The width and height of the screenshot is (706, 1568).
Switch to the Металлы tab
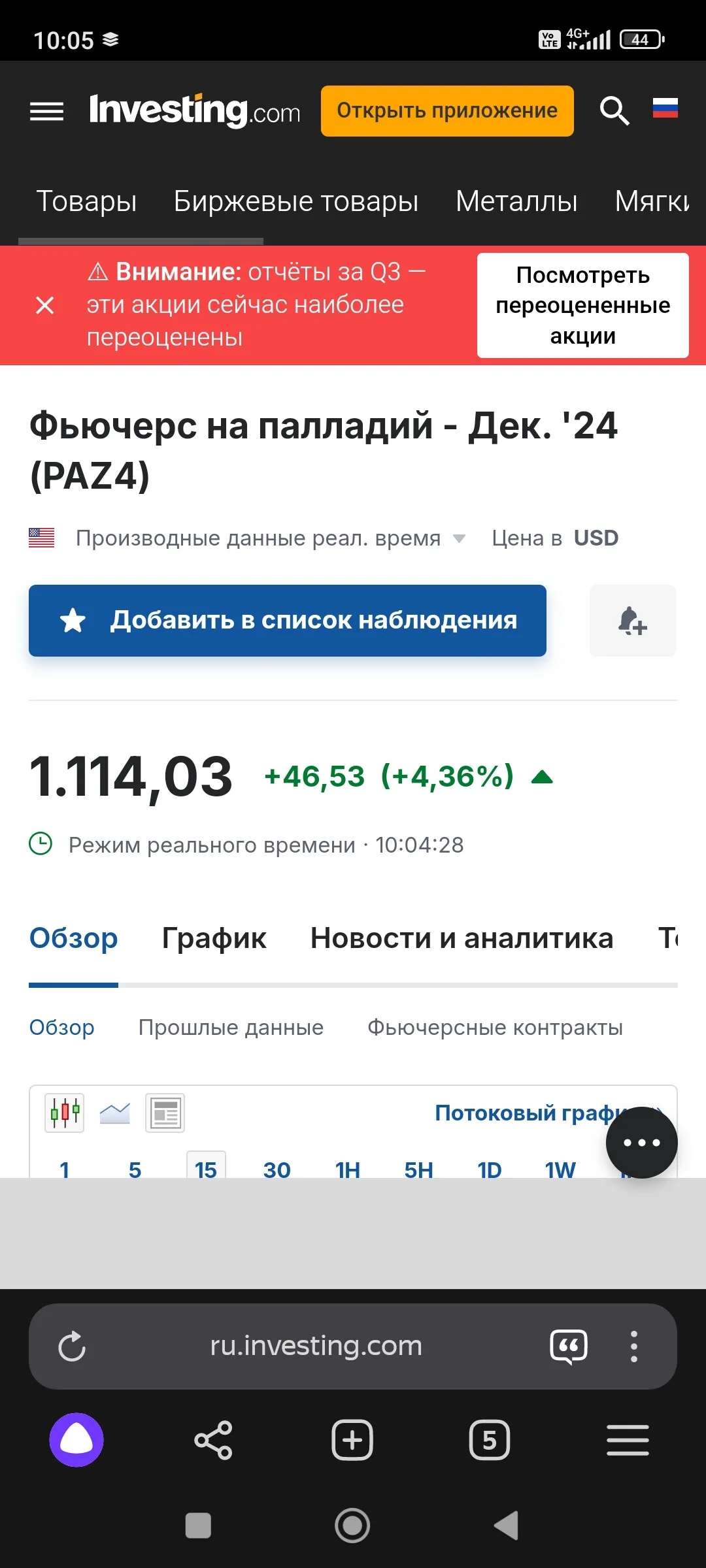(x=516, y=201)
